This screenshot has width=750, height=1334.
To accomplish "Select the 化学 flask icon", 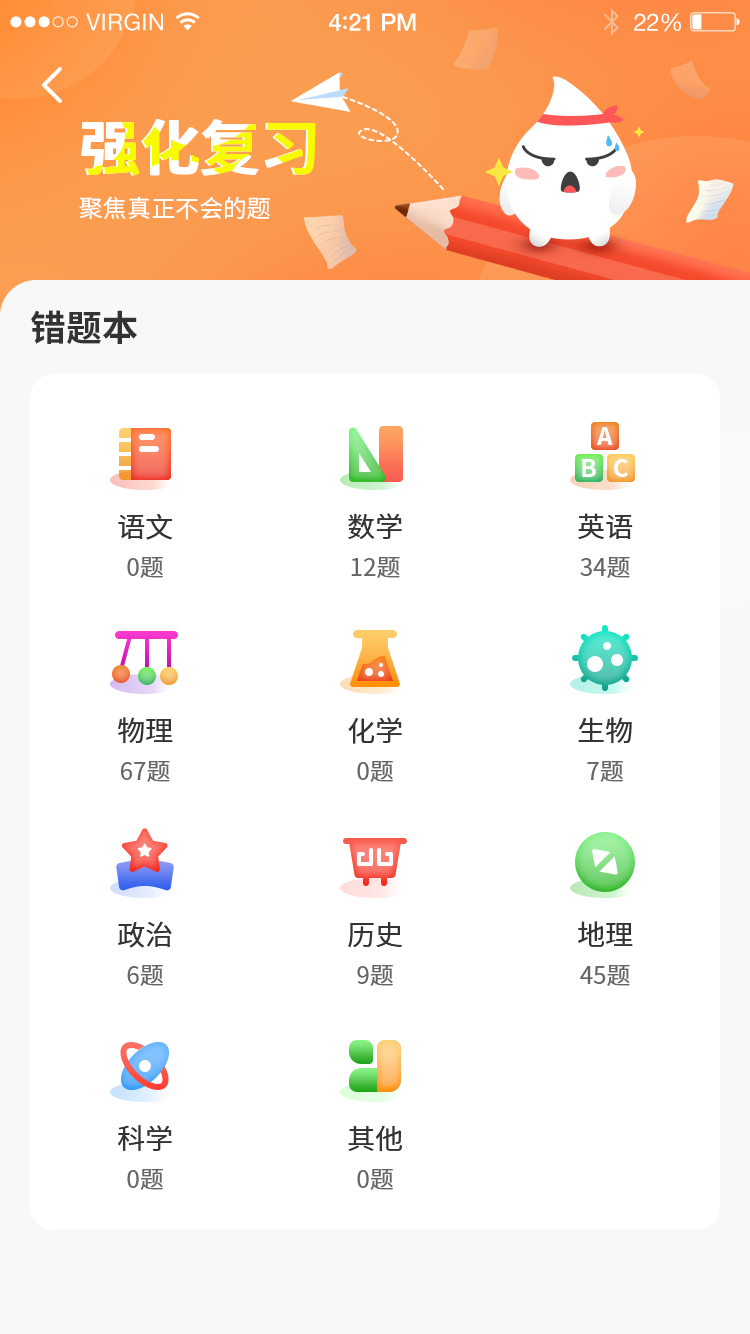I will (373, 658).
